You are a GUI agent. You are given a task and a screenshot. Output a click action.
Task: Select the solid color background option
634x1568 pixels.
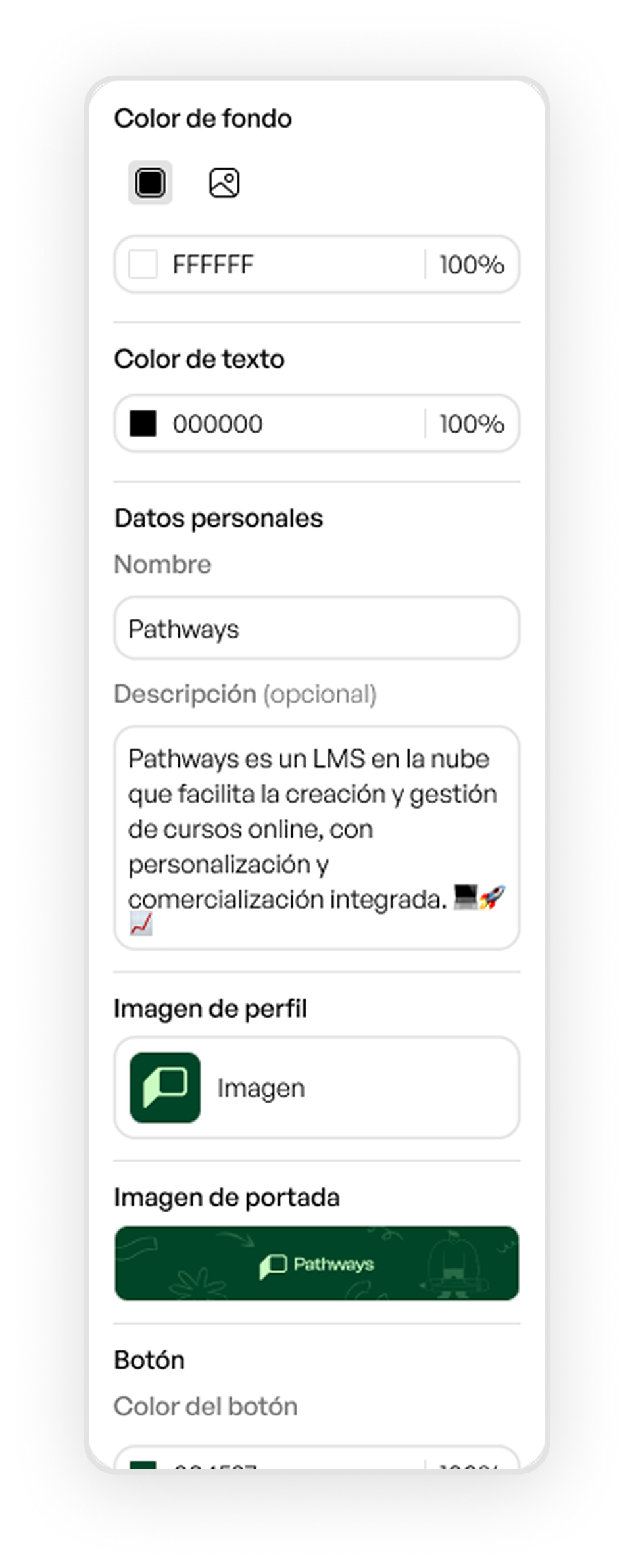coord(150,183)
